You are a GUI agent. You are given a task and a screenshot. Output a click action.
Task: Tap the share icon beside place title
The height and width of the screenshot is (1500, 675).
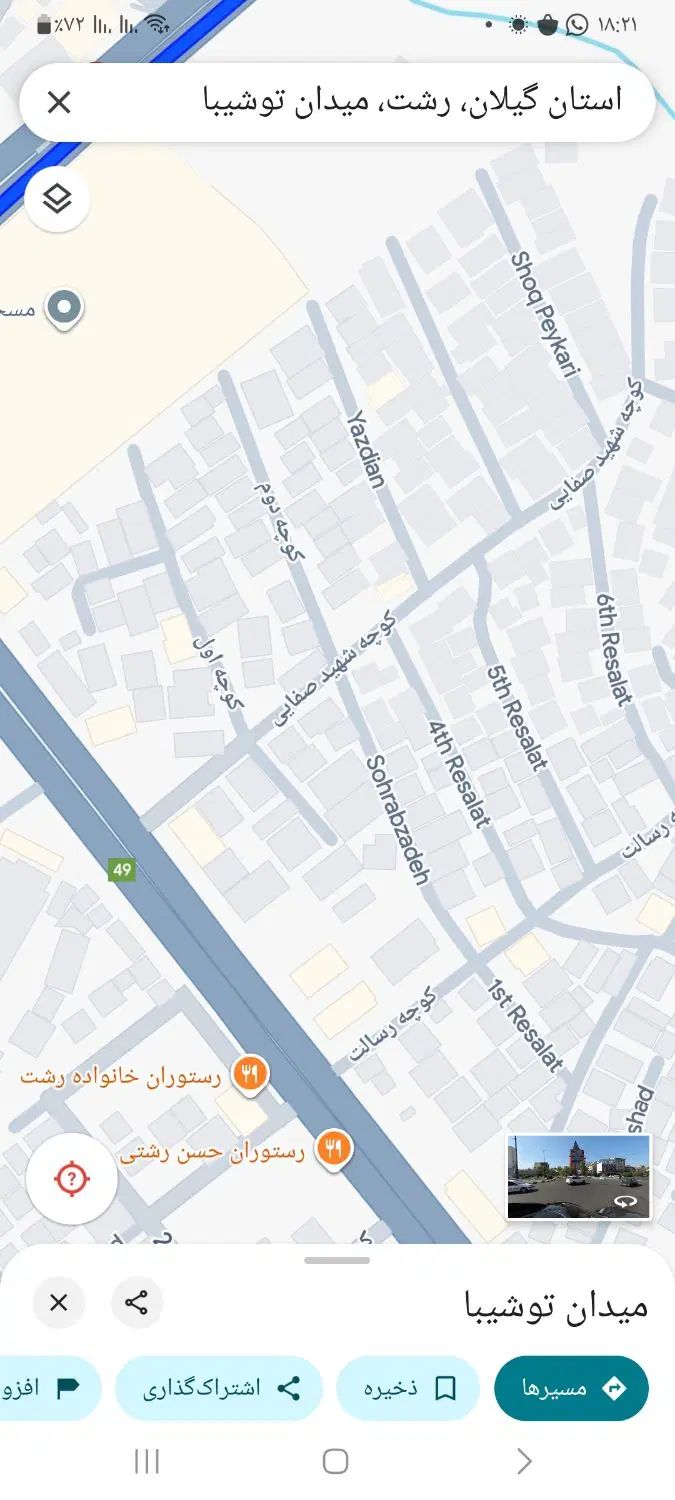click(136, 1302)
